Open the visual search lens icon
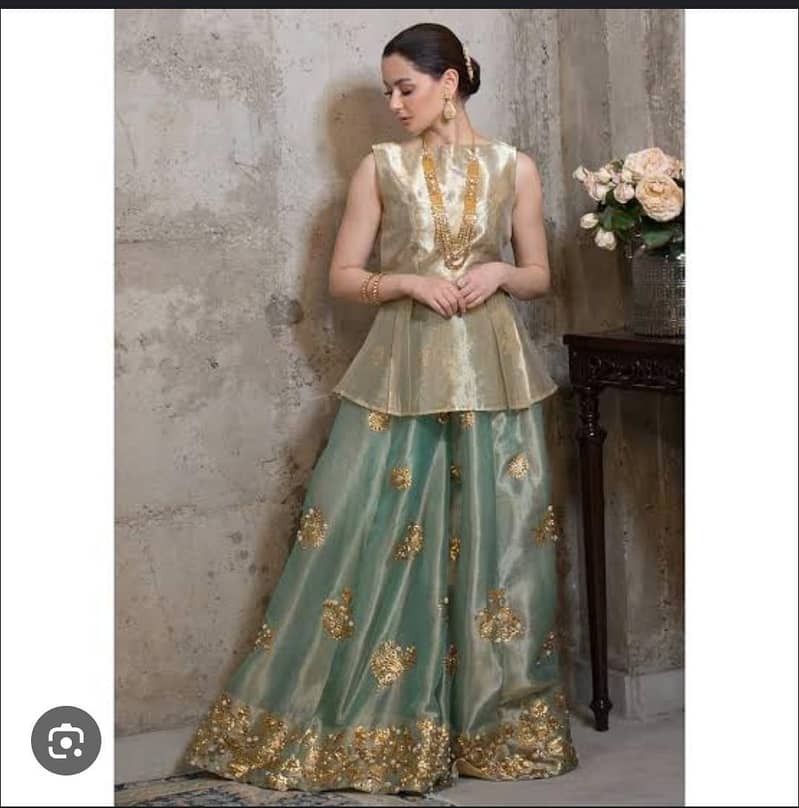The width and height of the screenshot is (799, 808). point(66,740)
